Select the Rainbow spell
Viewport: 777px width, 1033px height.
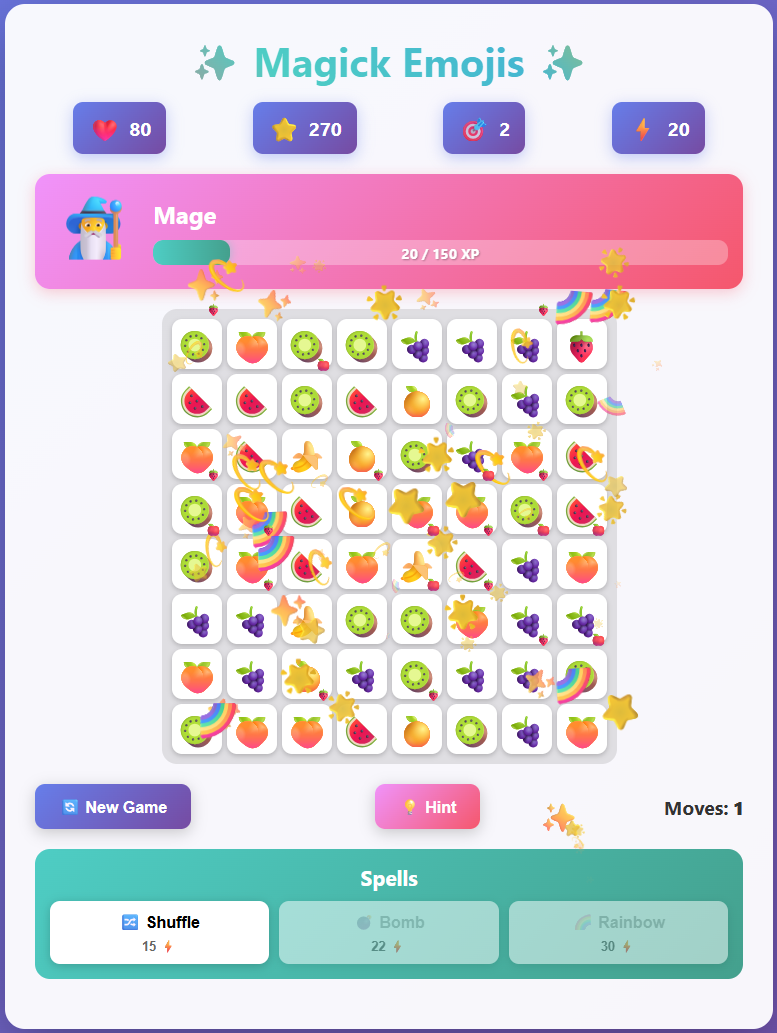[x=618, y=932]
